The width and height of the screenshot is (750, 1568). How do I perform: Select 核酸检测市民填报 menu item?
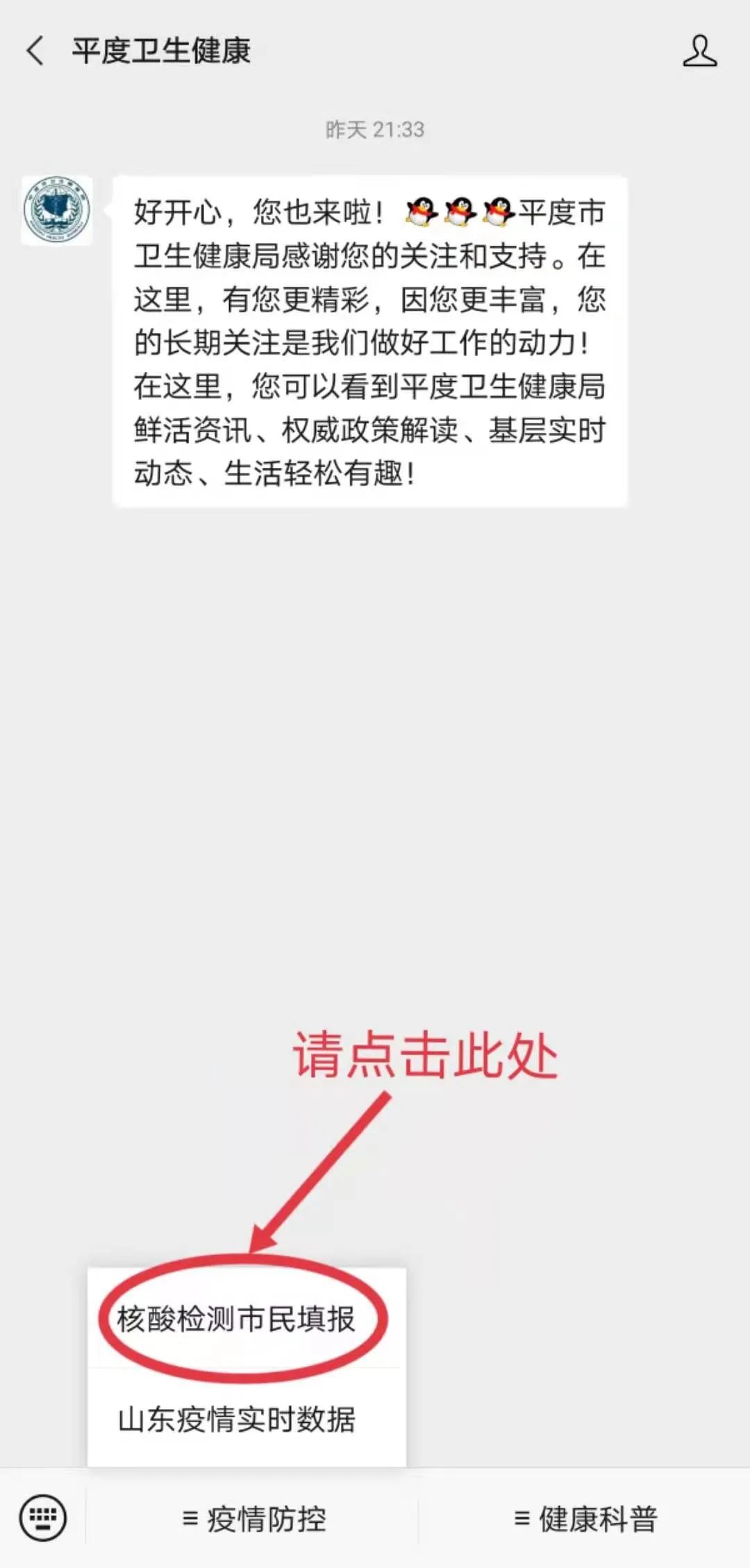click(x=236, y=1320)
